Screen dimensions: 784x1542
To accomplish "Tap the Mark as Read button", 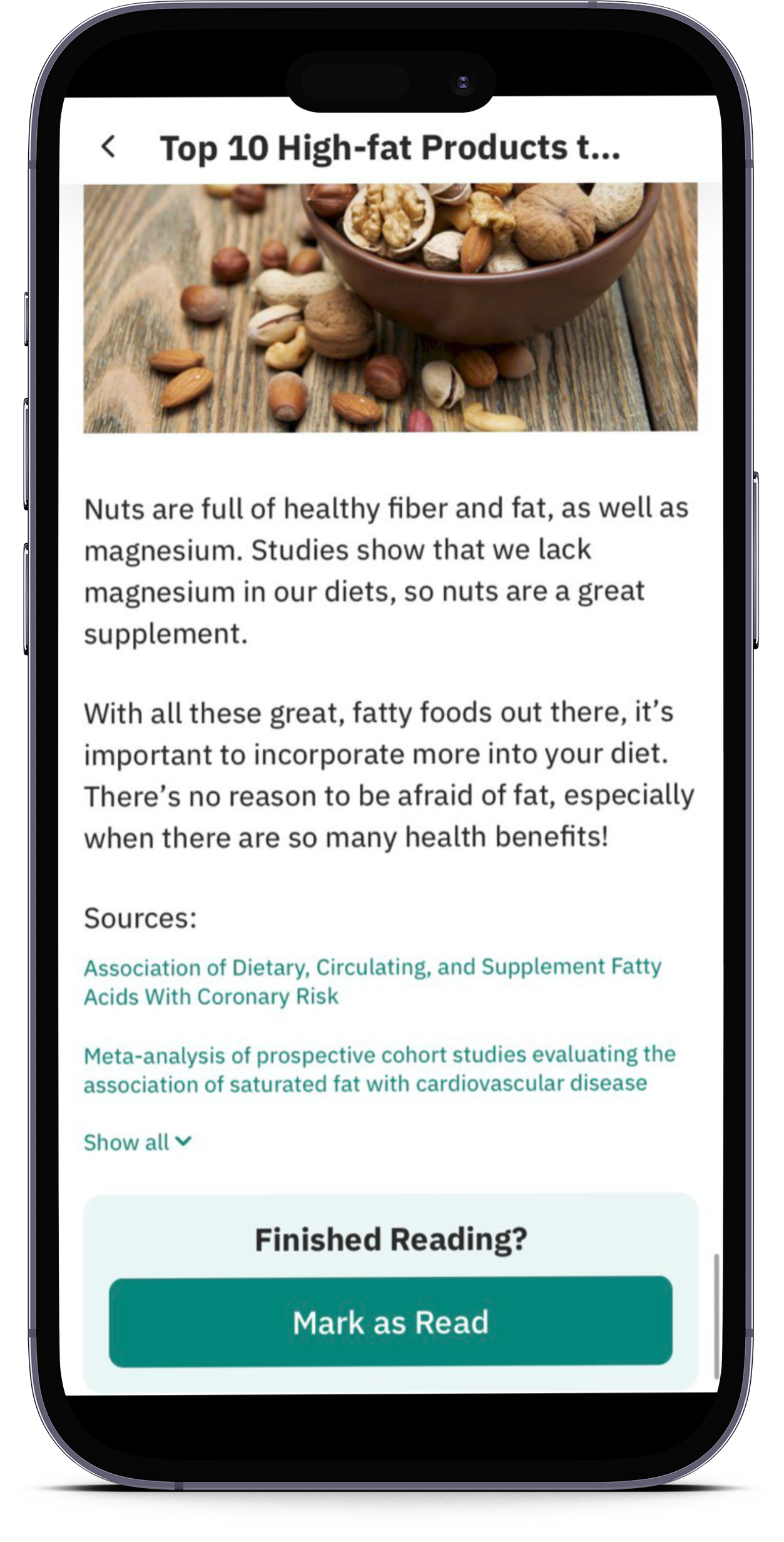I will [390, 1322].
